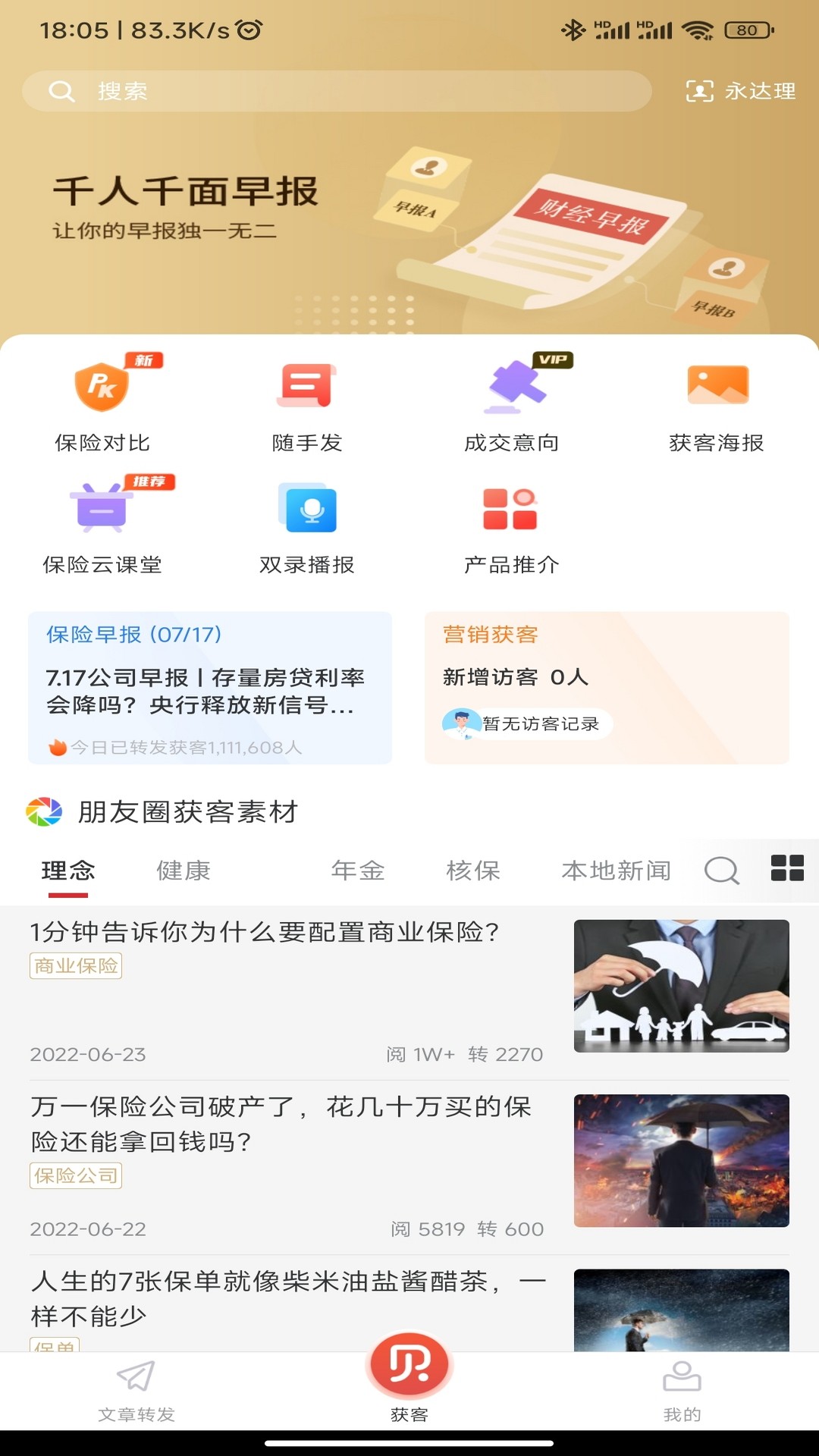819x1456 pixels.
Task: Open 保险云课堂 classroom
Action: (x=102, y=525)
